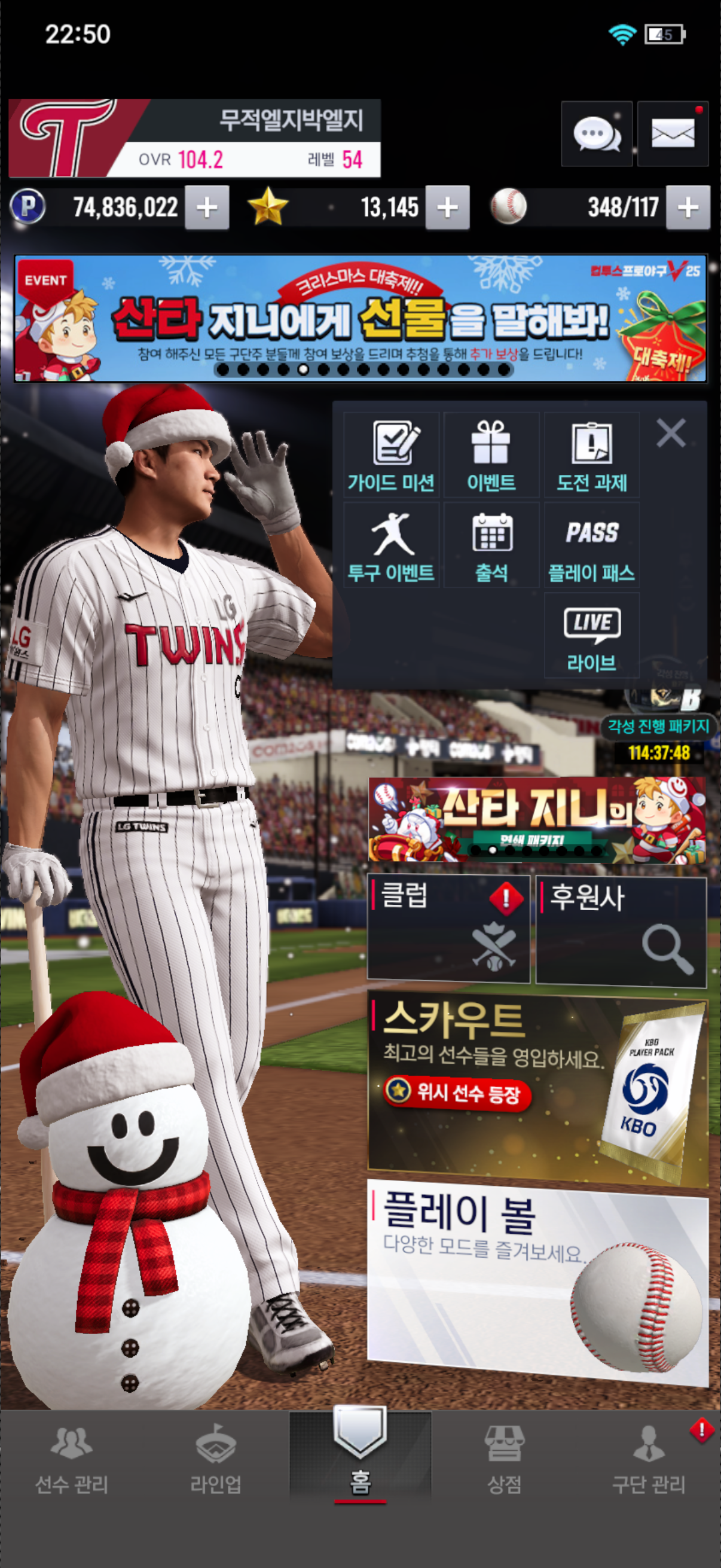The image size is (721, 1568).
Task: Open 투구 이벤트
Action: click(x=391, y=545)
